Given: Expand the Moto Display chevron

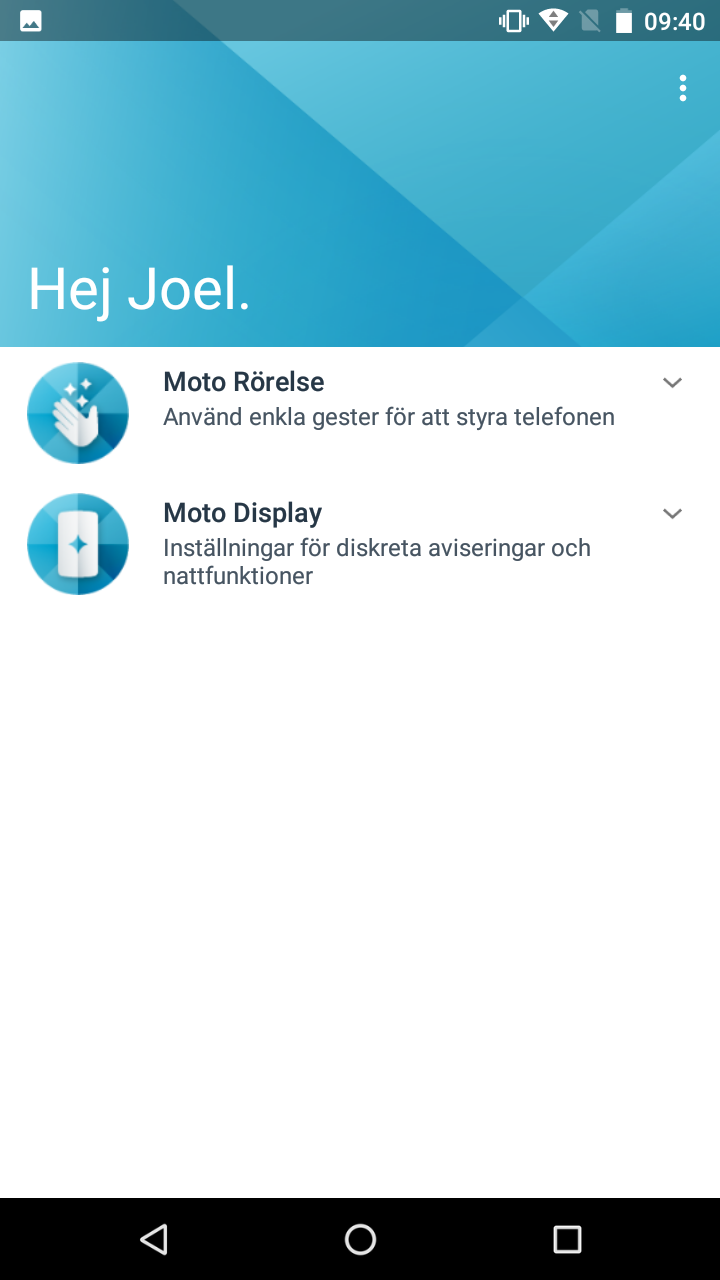Looking at the screenshot, I should [672, 514].
